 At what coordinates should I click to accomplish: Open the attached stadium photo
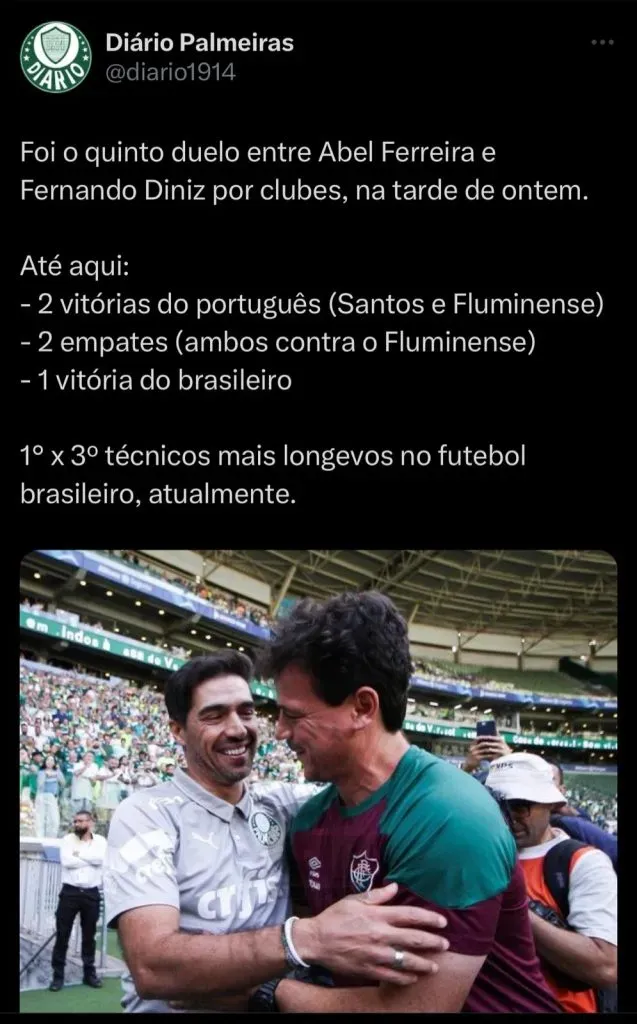(318, 780)
